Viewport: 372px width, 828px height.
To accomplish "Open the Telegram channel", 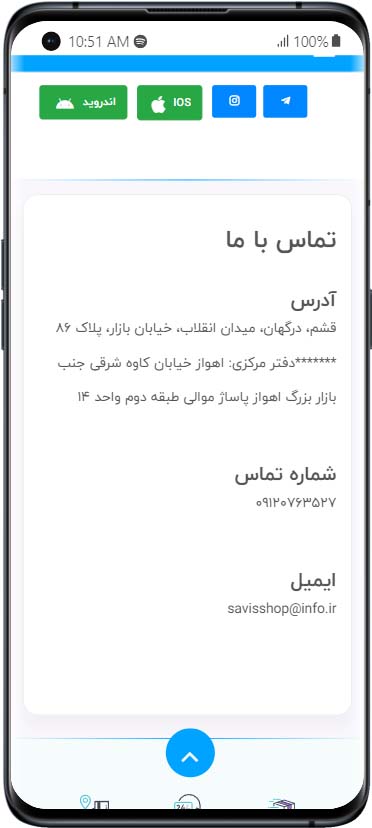I will 285,101.
